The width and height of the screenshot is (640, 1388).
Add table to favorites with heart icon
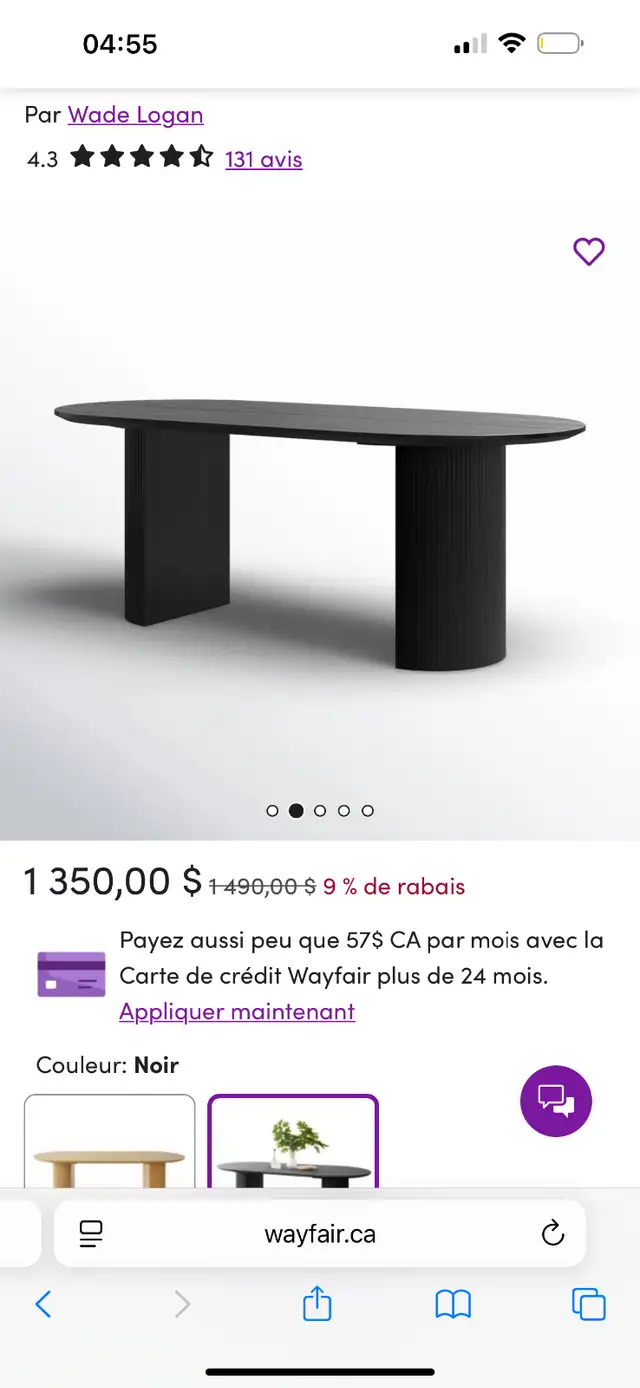coord(589,251)
